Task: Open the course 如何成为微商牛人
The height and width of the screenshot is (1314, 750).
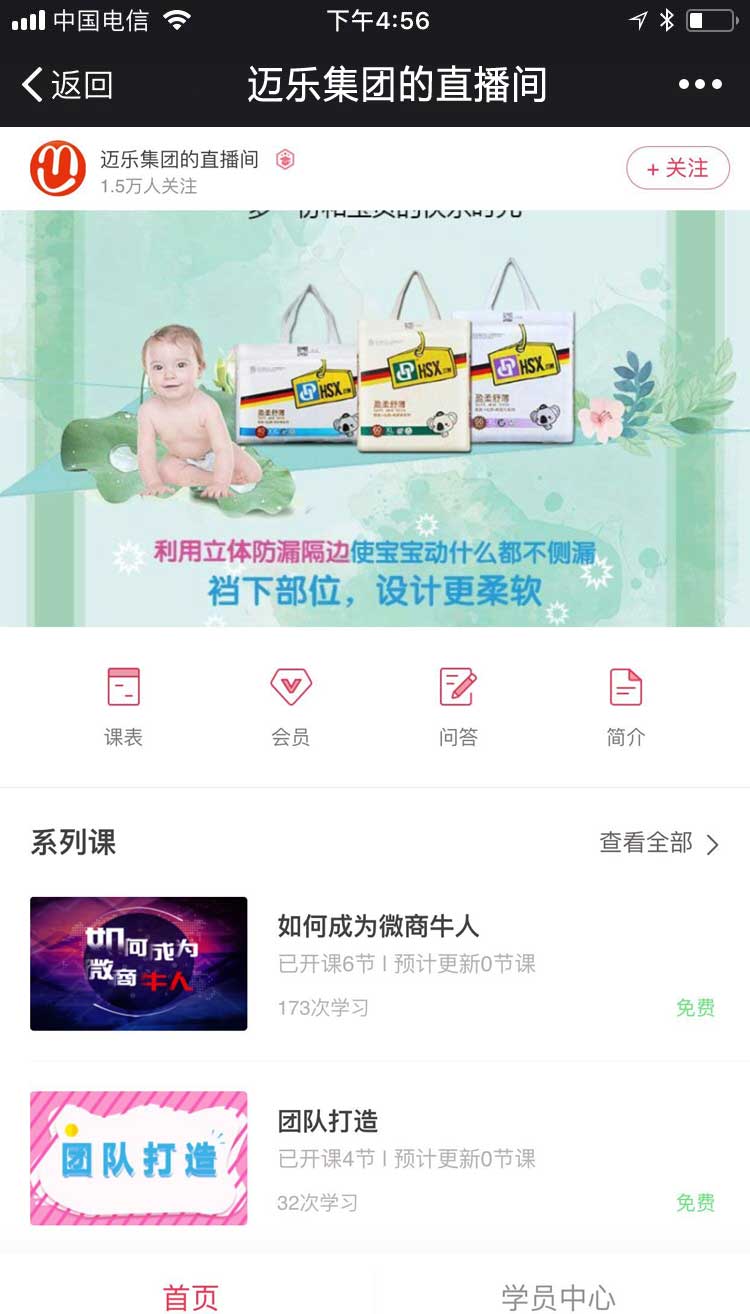Action: pos(375,964)
